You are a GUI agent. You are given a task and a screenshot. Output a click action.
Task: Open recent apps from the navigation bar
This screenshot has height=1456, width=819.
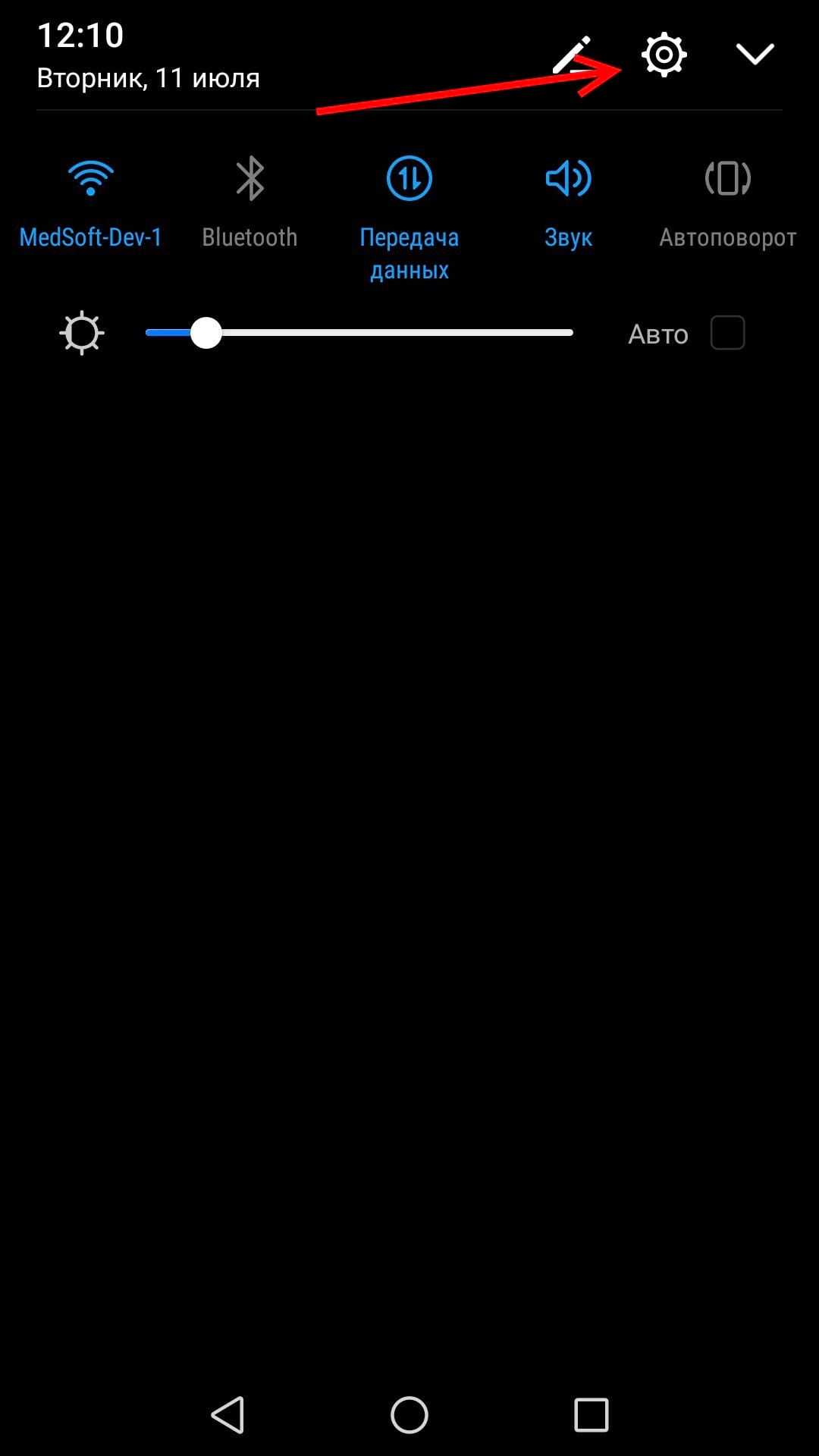[591, 1415]
